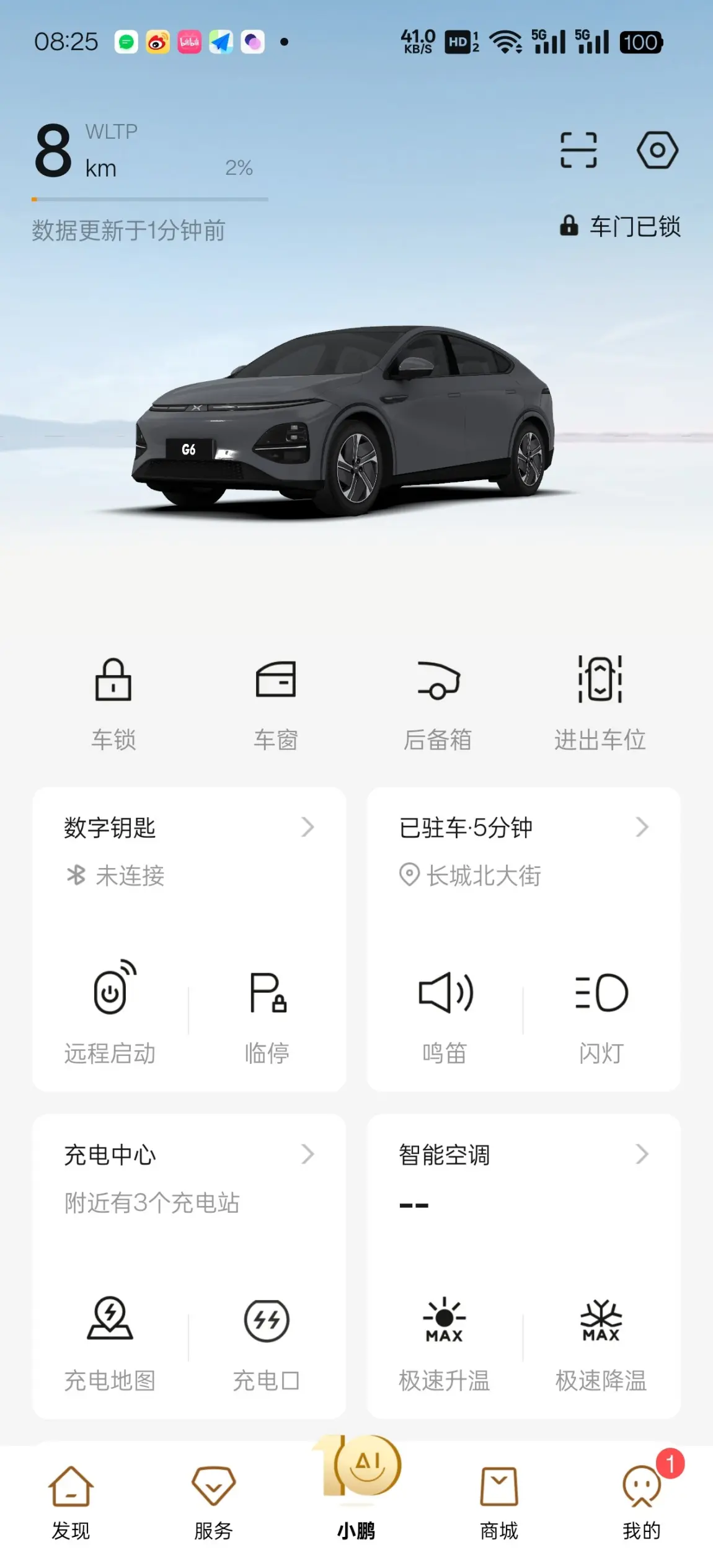Viewport: 713px width, 1568px height.
Task: Tap 充电口 charging port
Action: 267,1340
